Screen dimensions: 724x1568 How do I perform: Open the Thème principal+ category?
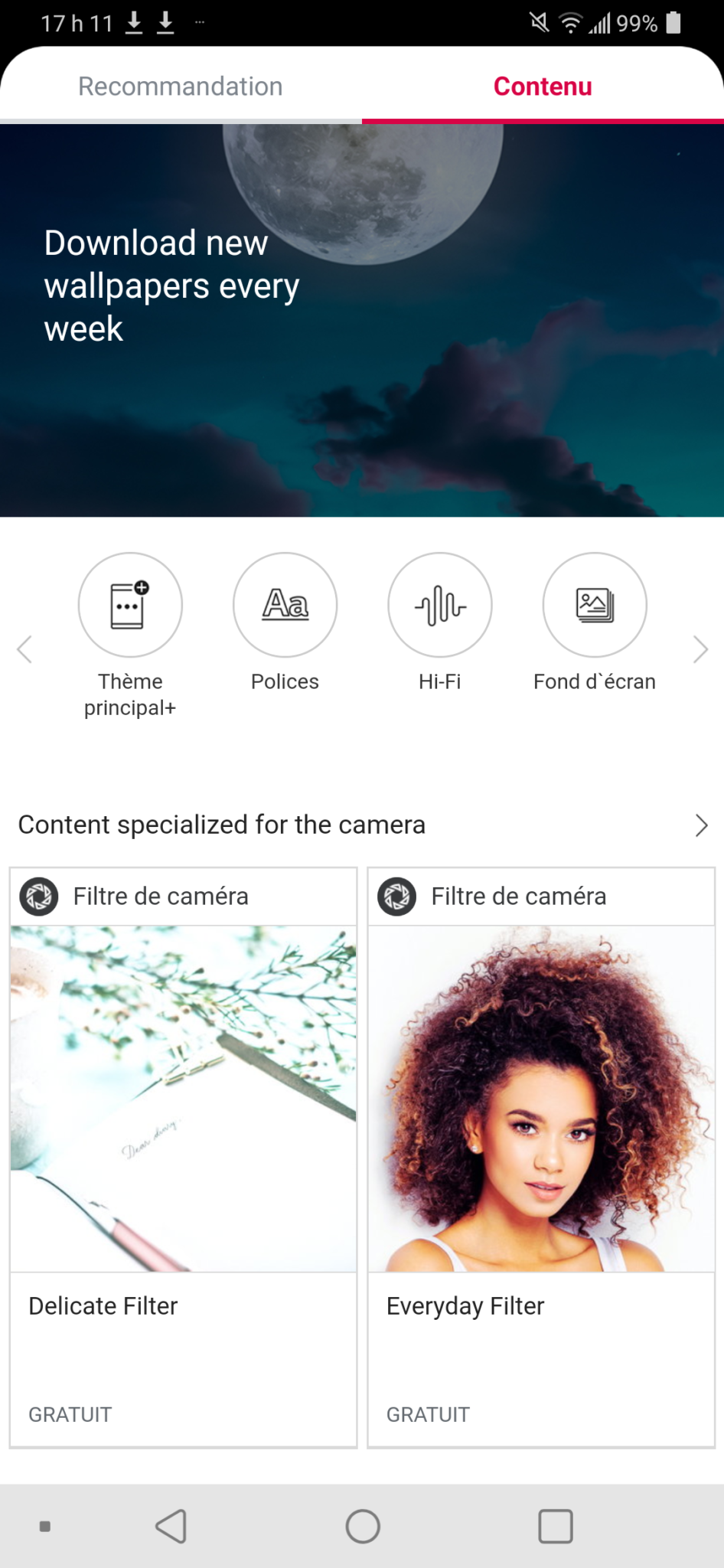[130, 605]
